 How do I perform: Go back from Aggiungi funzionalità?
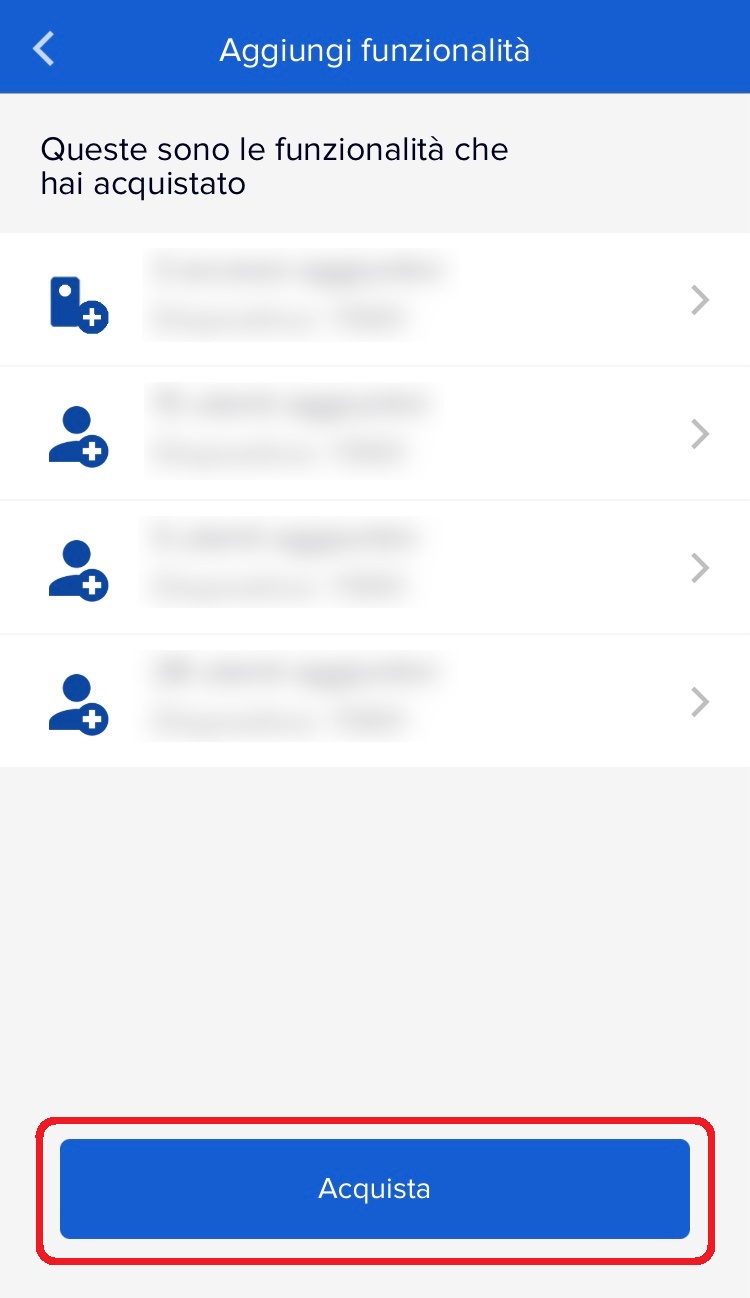[44, 48]
